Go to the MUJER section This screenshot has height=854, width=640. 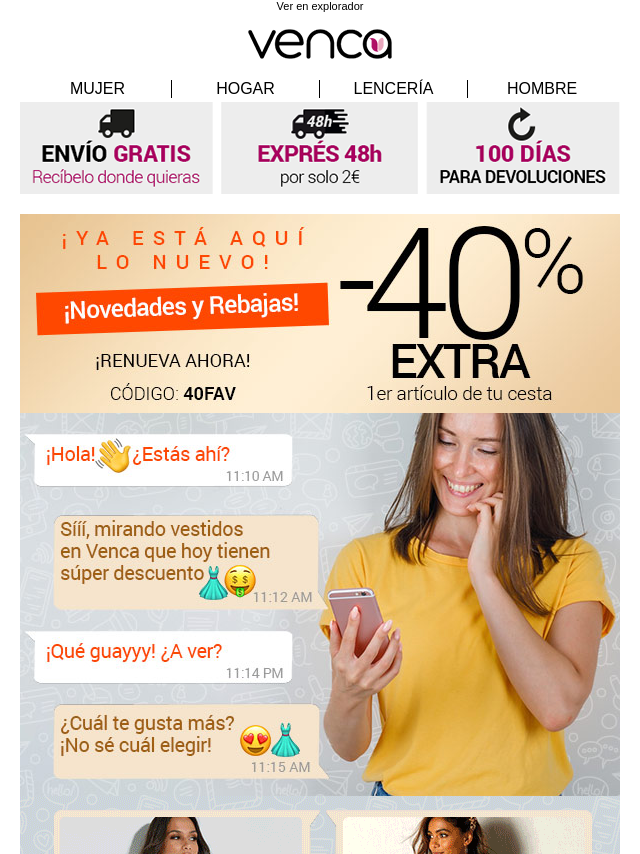97,88
